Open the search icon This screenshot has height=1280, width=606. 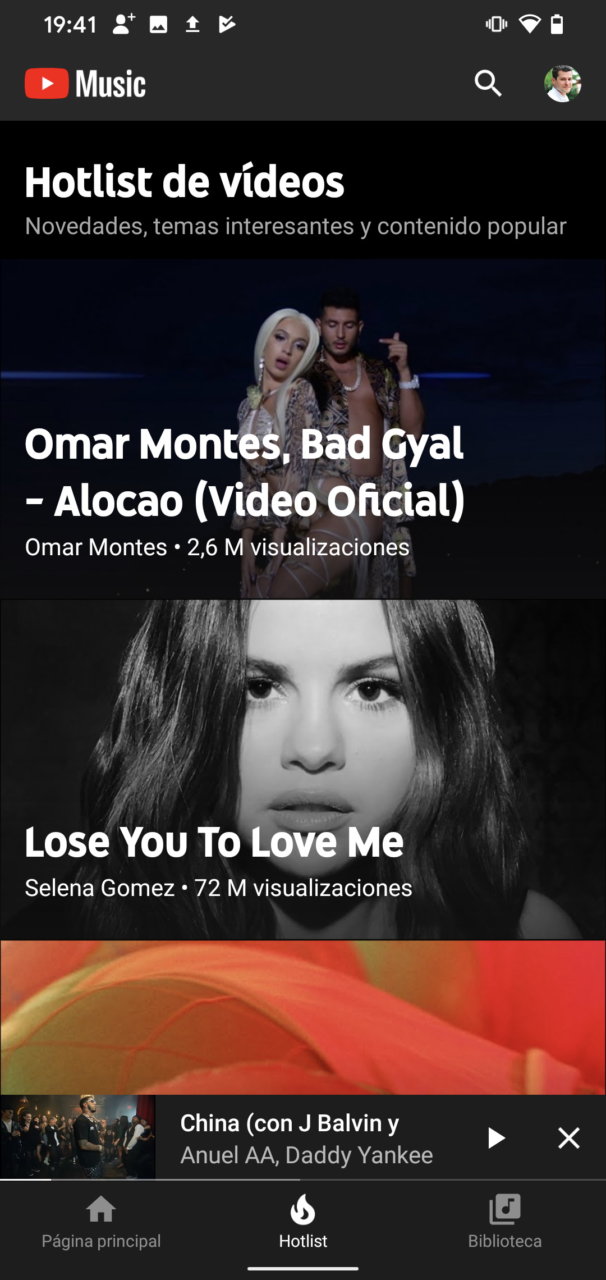(x=488, y=84)
